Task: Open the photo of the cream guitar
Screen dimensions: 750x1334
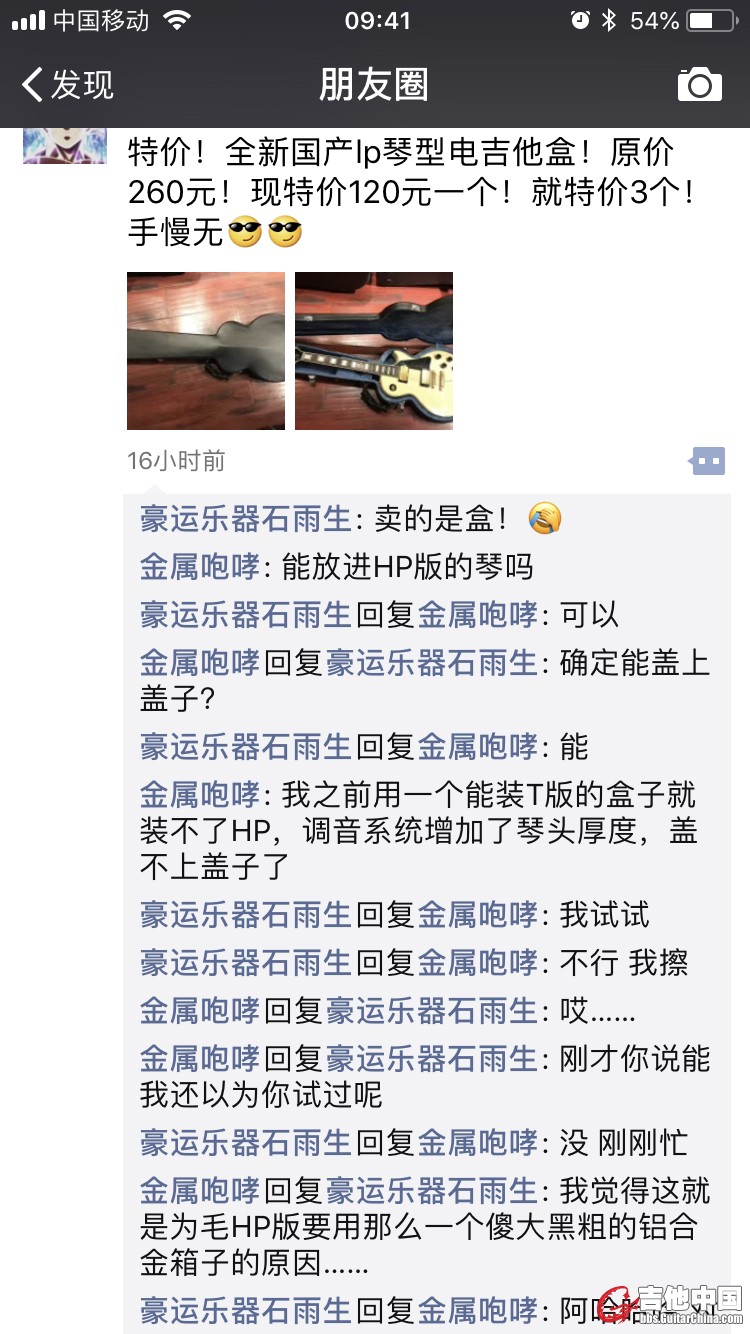Action: point(373,351)
